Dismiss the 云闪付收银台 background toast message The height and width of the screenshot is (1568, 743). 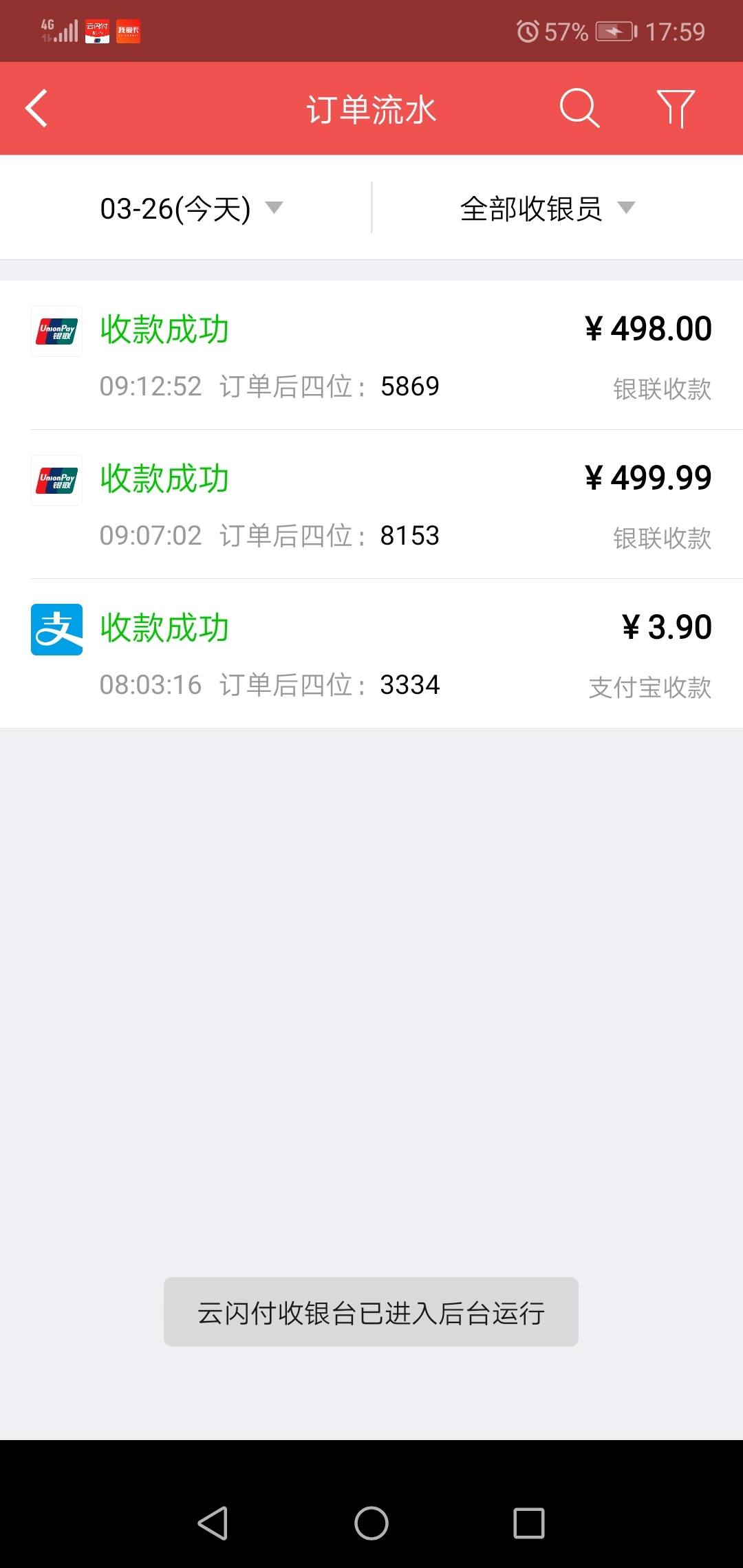(x=371, y=1311)
